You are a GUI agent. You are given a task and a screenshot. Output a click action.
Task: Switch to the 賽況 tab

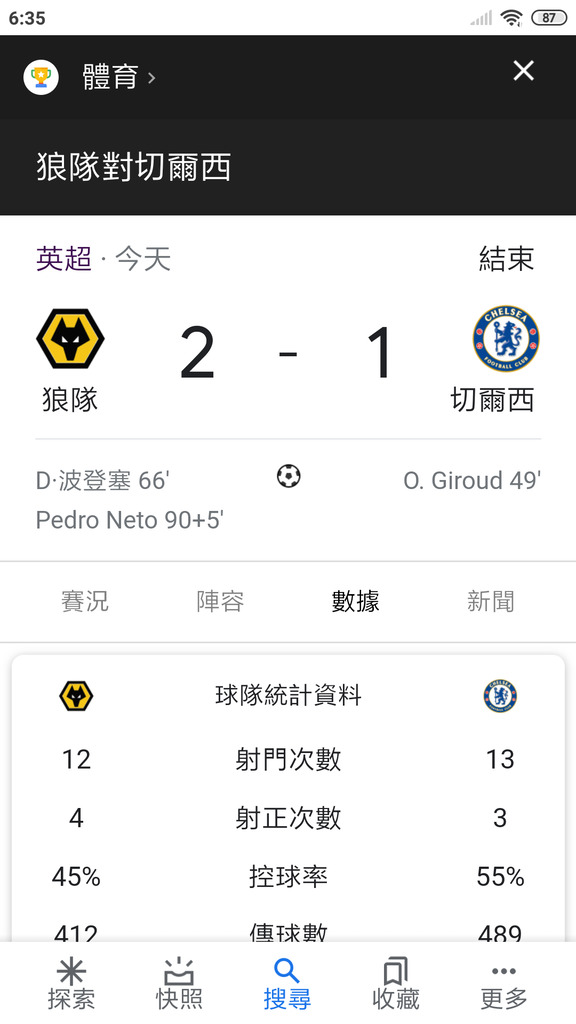[85, 601]
